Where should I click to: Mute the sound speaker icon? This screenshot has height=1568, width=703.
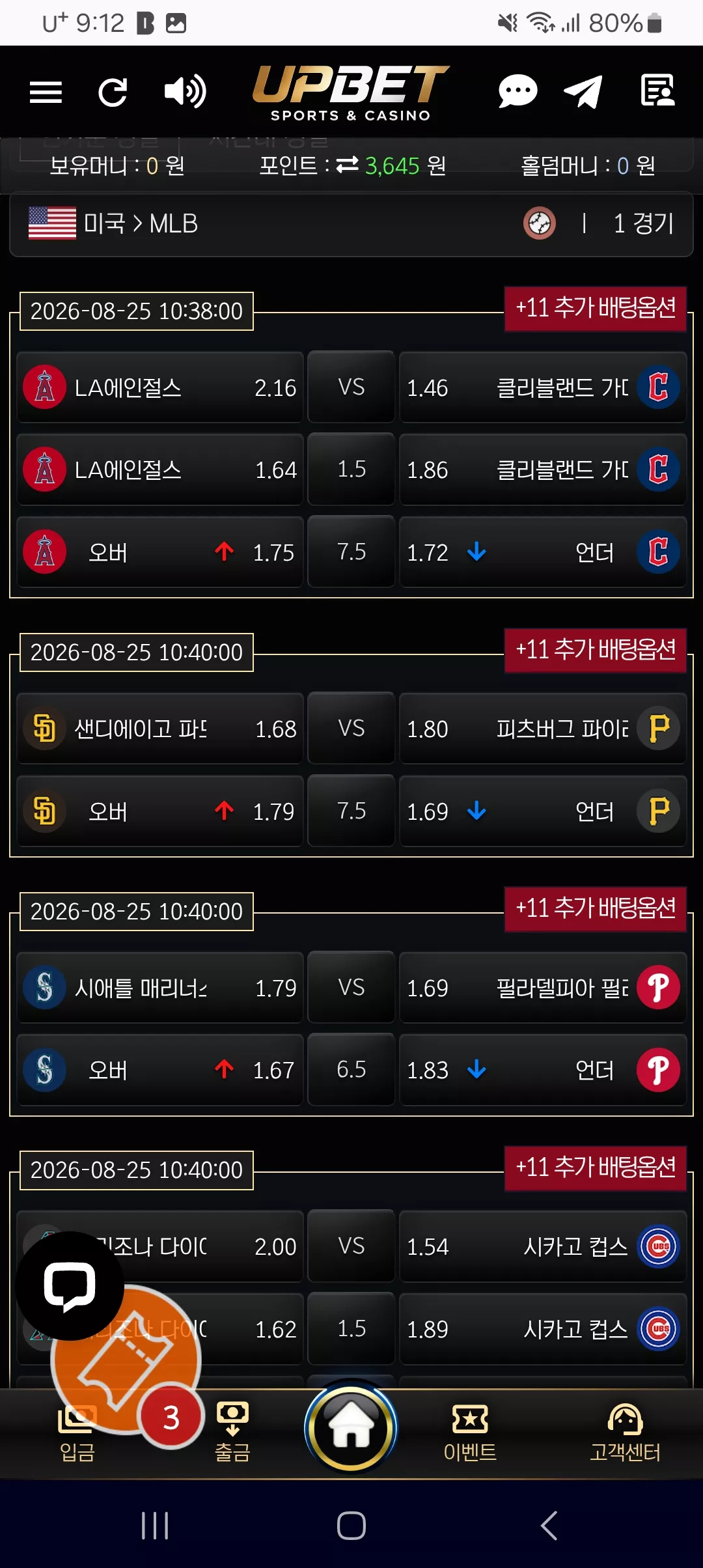point(185,91)
